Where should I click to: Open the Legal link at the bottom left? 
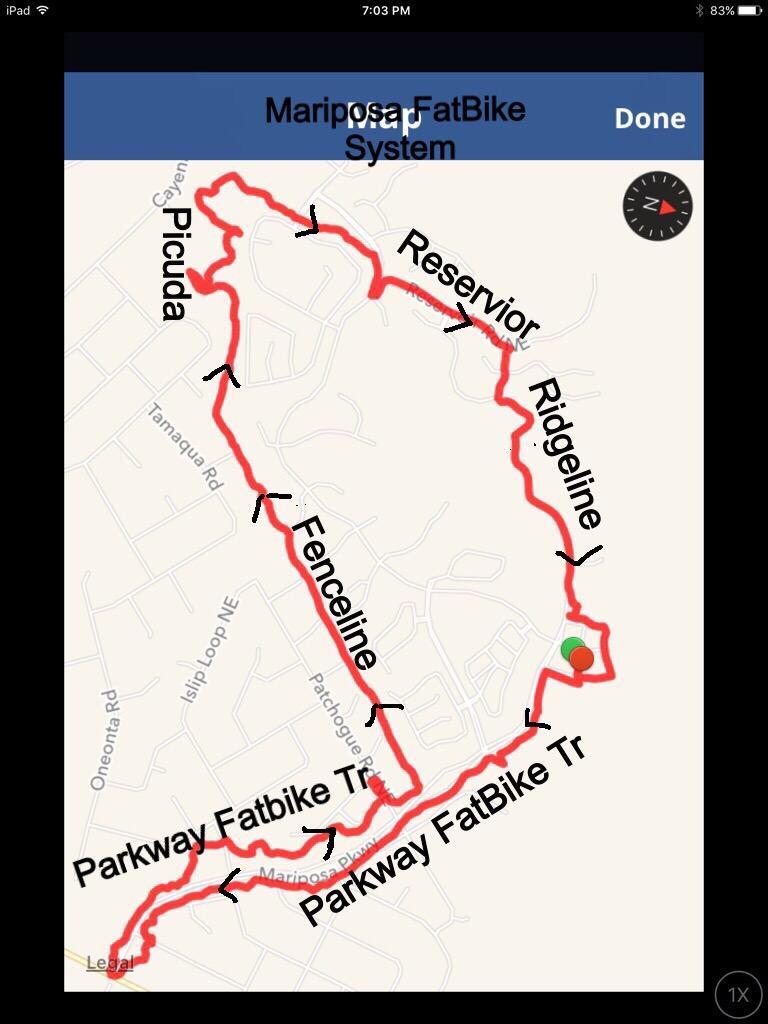[110, 962]
